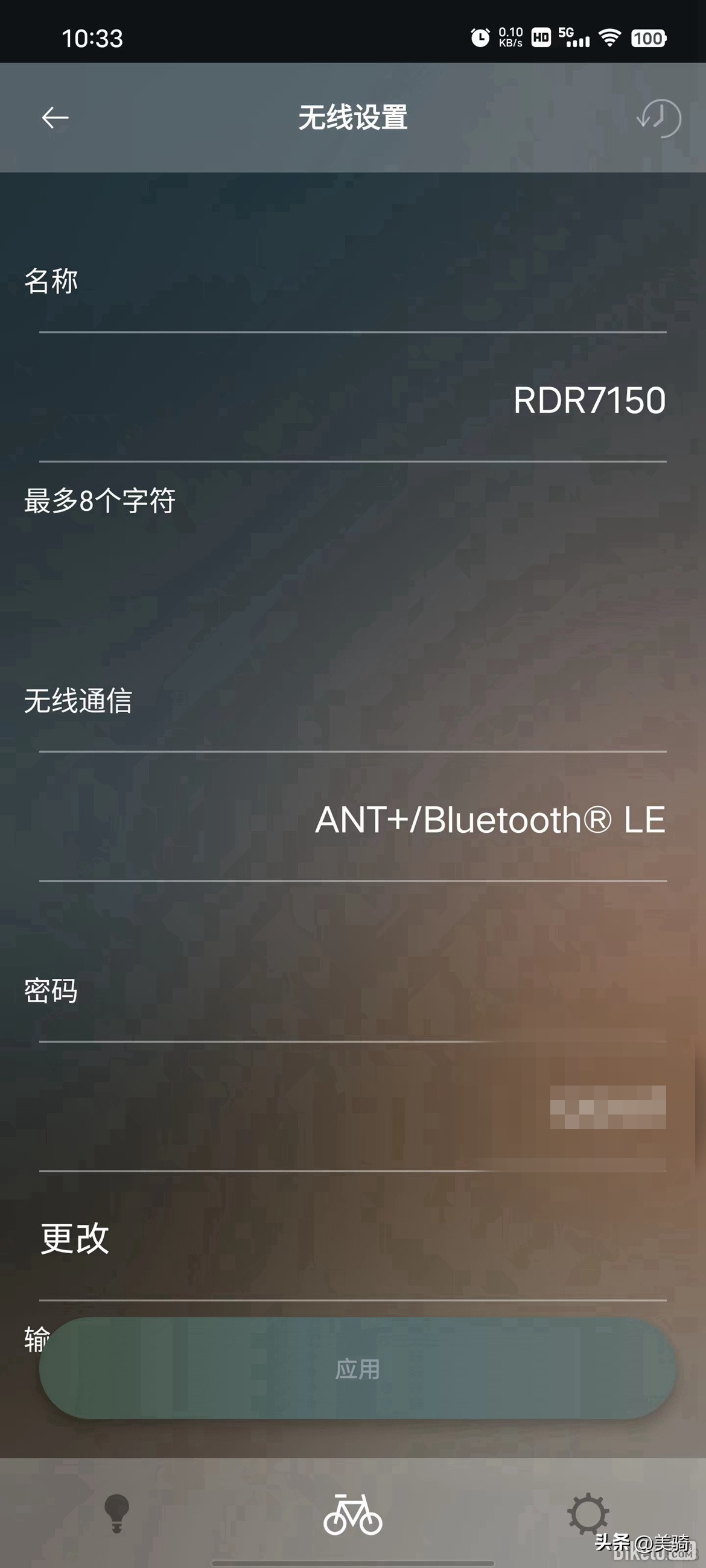Tap the 最多8个字符 helper text

click(x=101, y=500)
